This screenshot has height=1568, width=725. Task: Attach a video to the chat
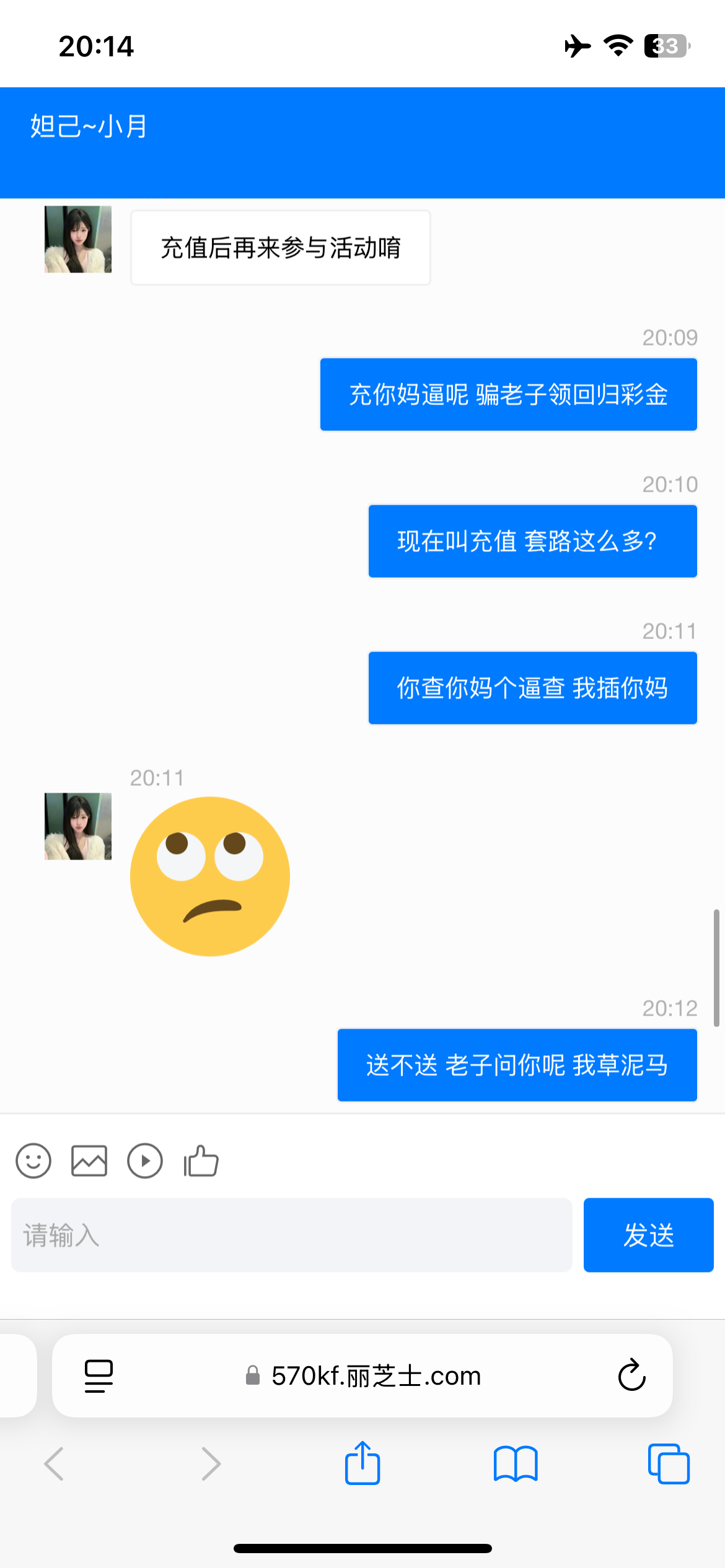point(145,1161)
